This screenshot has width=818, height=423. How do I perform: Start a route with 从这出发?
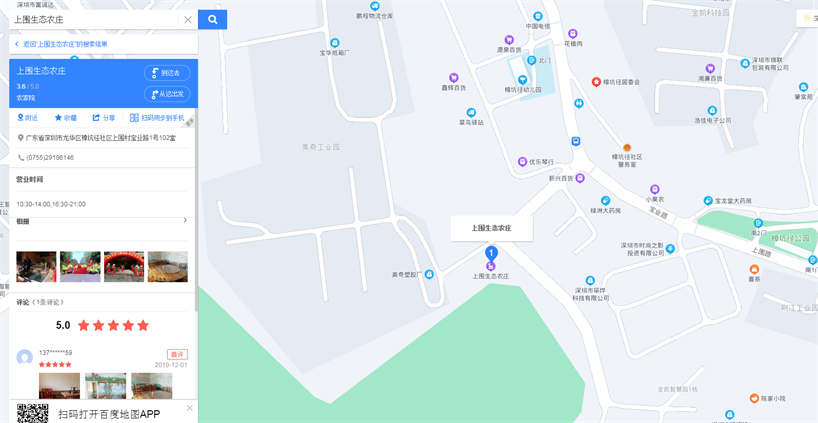tap(167, 94)
